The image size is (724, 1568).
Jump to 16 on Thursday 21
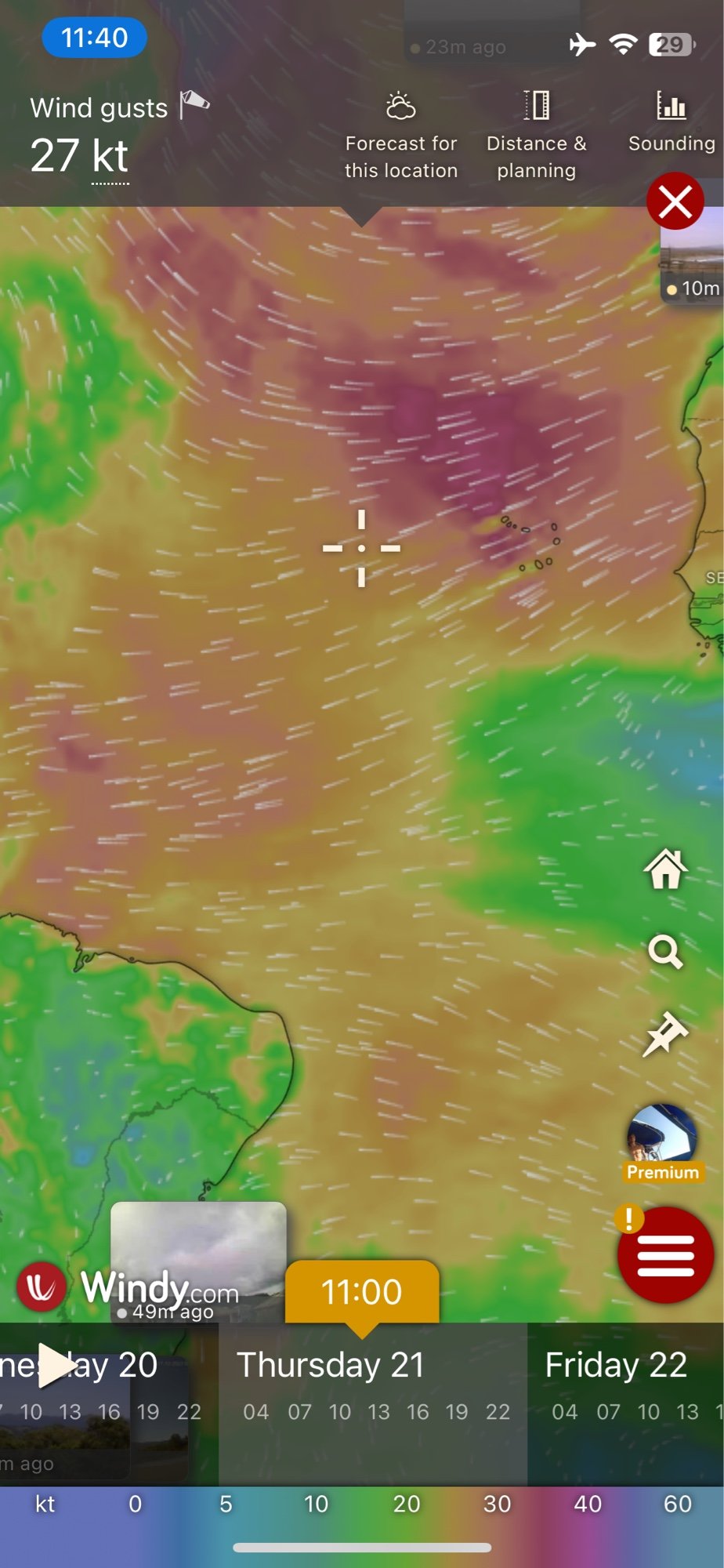[418, 1412]
